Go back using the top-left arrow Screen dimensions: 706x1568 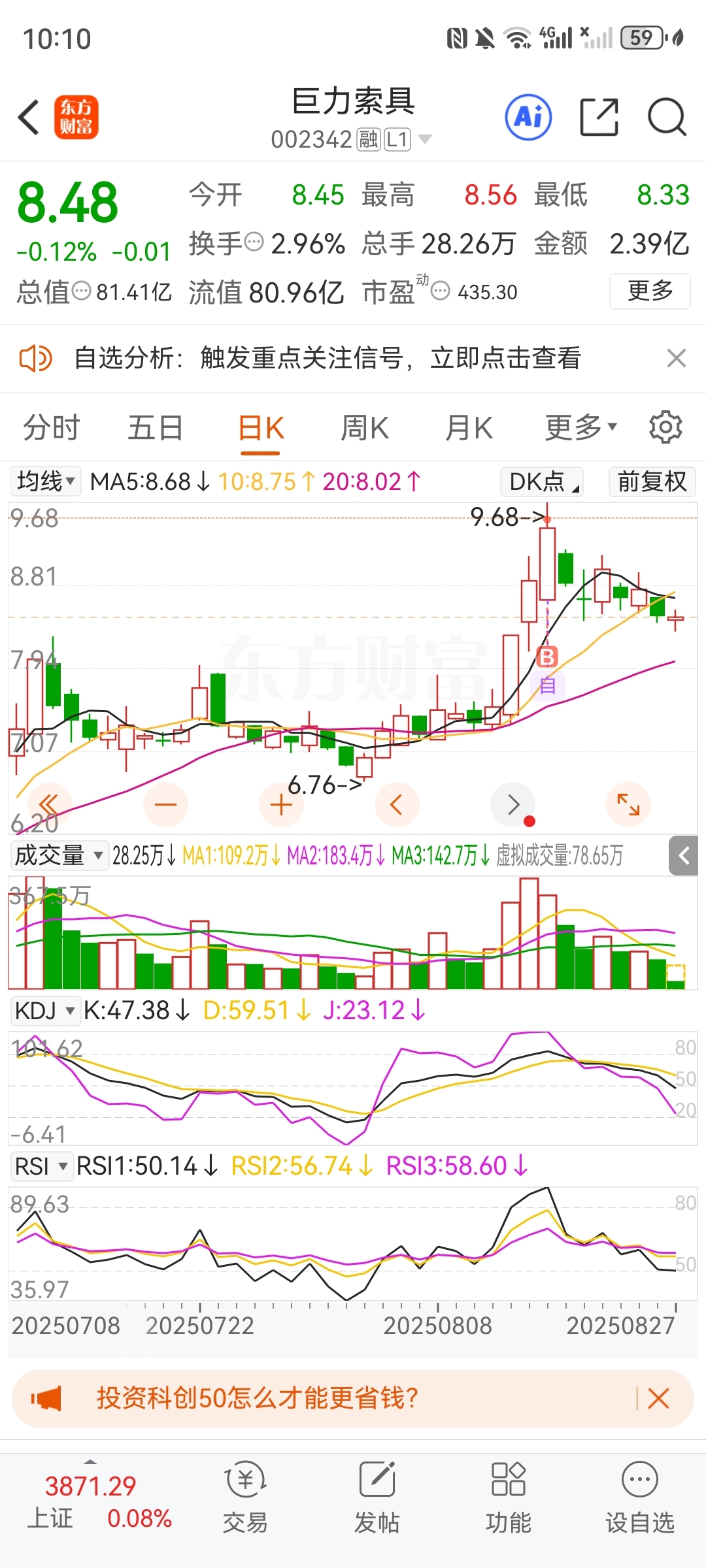point(29,118)
